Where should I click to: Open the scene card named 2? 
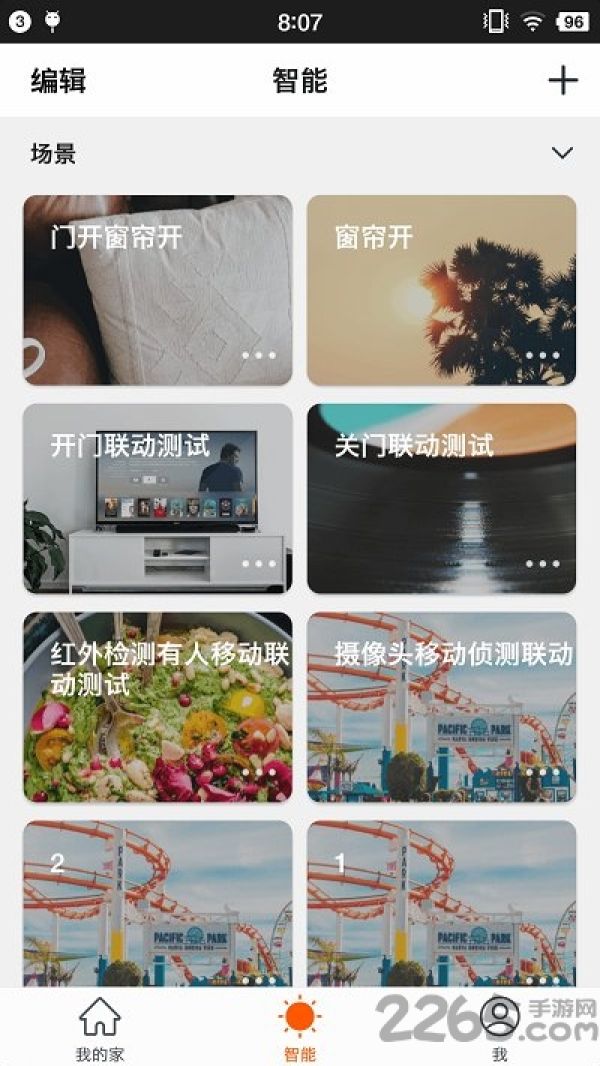158,904
